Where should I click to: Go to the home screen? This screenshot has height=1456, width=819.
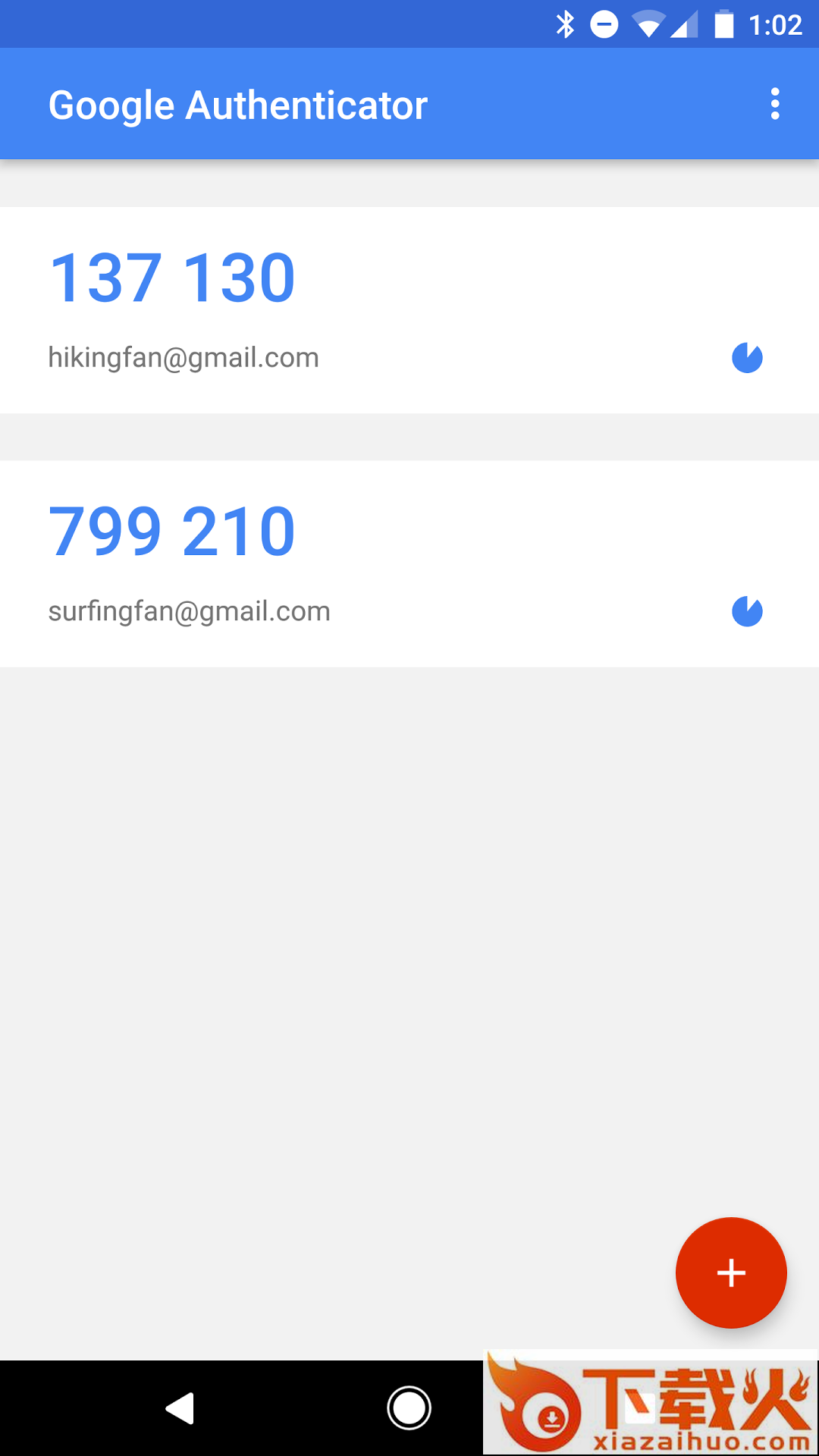pos(409,1408)
